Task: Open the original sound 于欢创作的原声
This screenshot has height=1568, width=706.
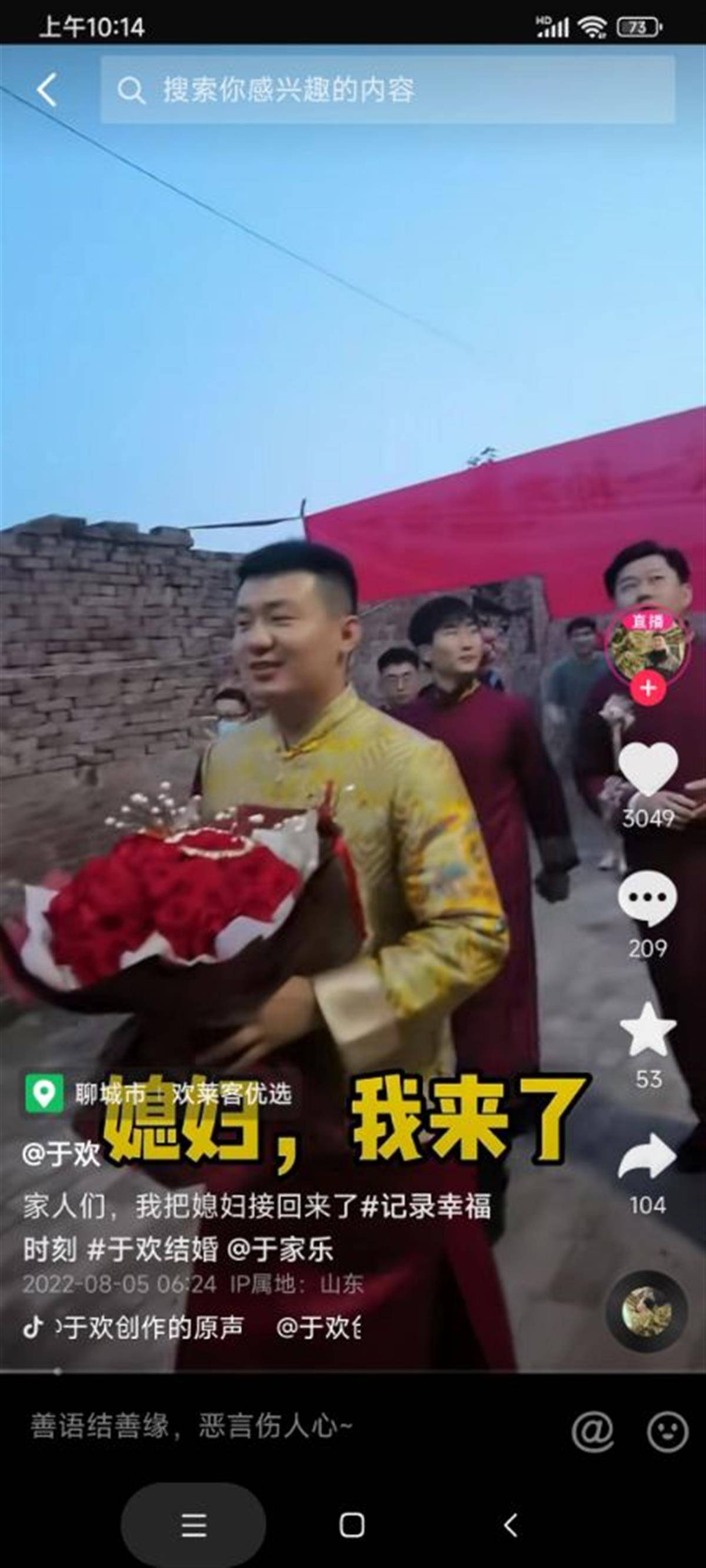Action: pyautogui.click(x=152, y=1328)
